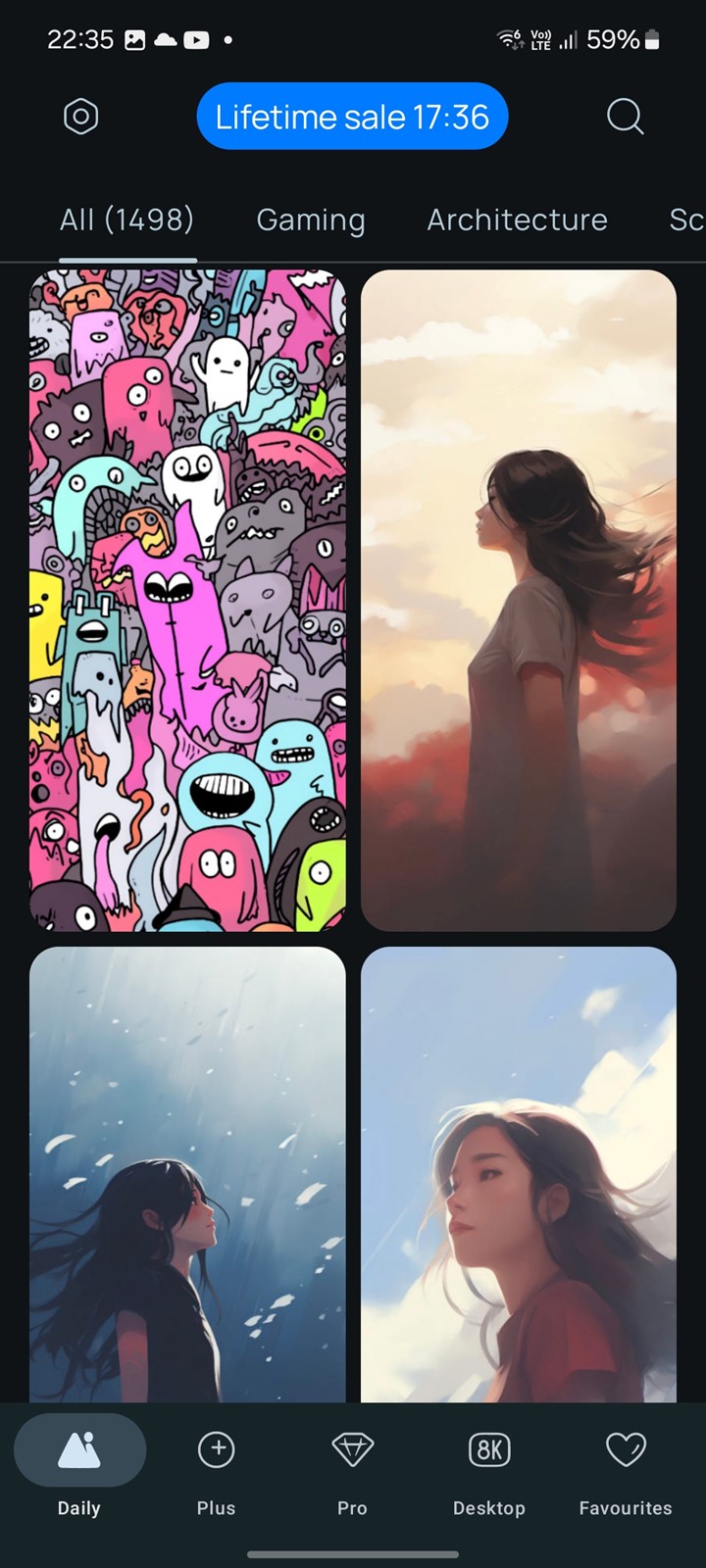Open the search magnifier icon
The width and height of the screenshot is (706, 1568).
point(625,117)
